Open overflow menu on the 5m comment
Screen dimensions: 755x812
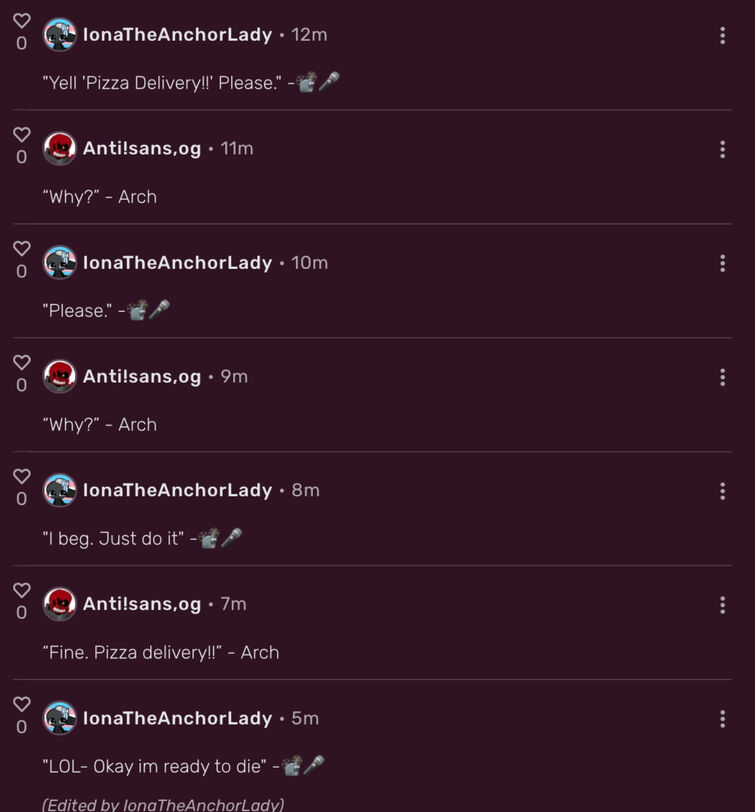[722, 719]
